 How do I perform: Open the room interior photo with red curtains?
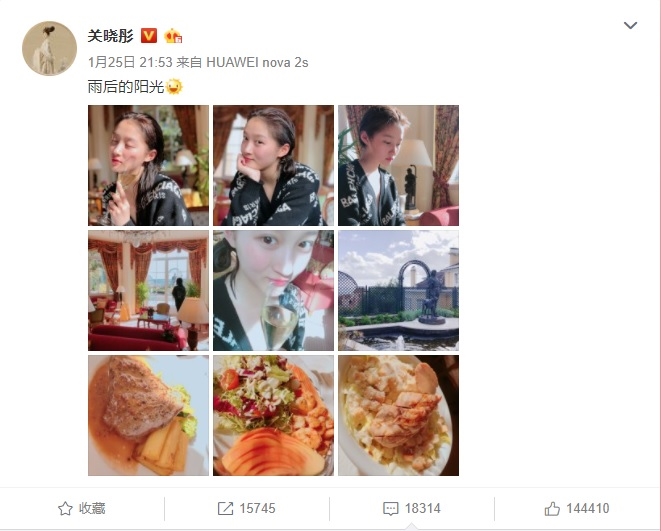(x=148, y=290)
